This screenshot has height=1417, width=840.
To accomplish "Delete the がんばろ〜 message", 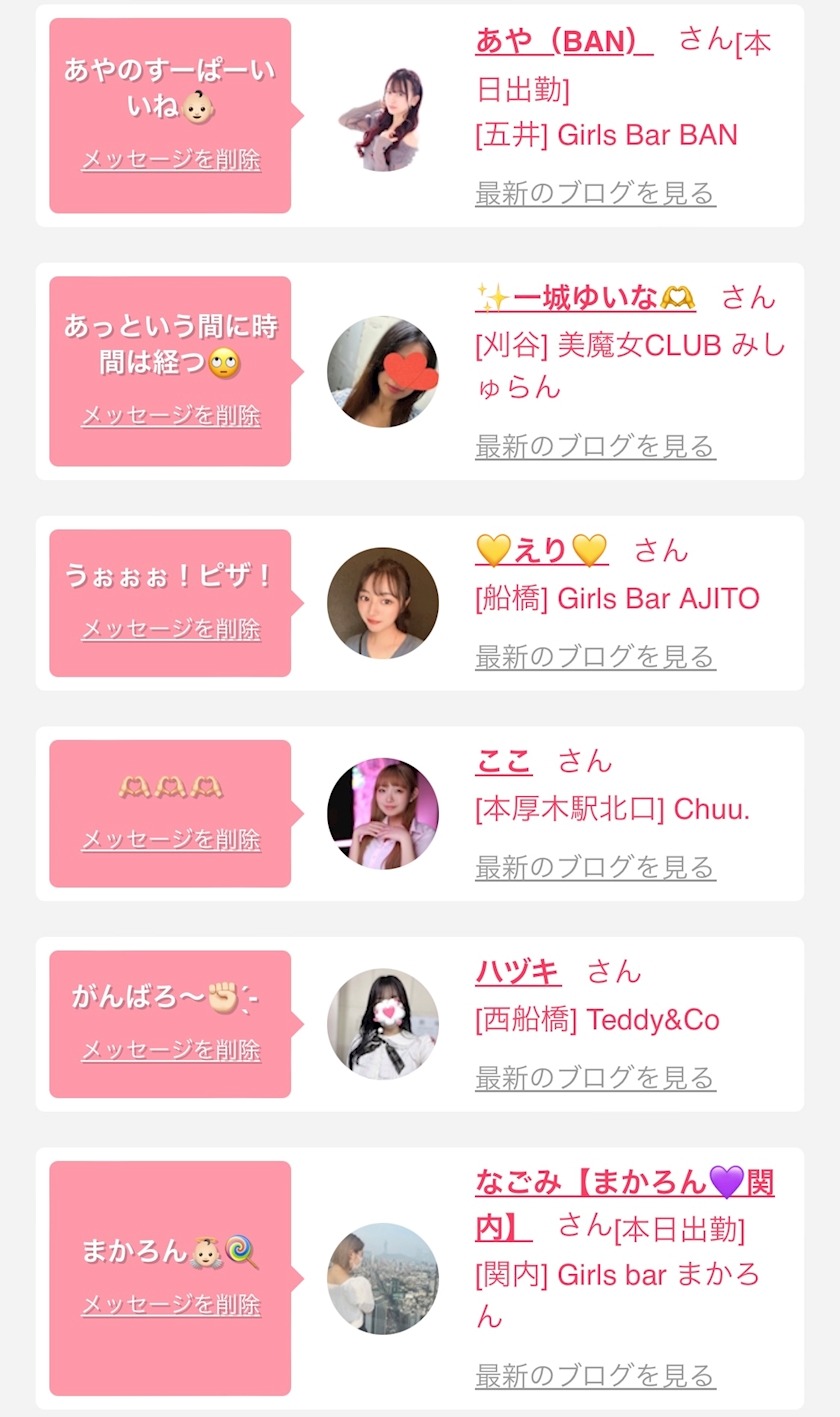I will [x=171, y=1050].
